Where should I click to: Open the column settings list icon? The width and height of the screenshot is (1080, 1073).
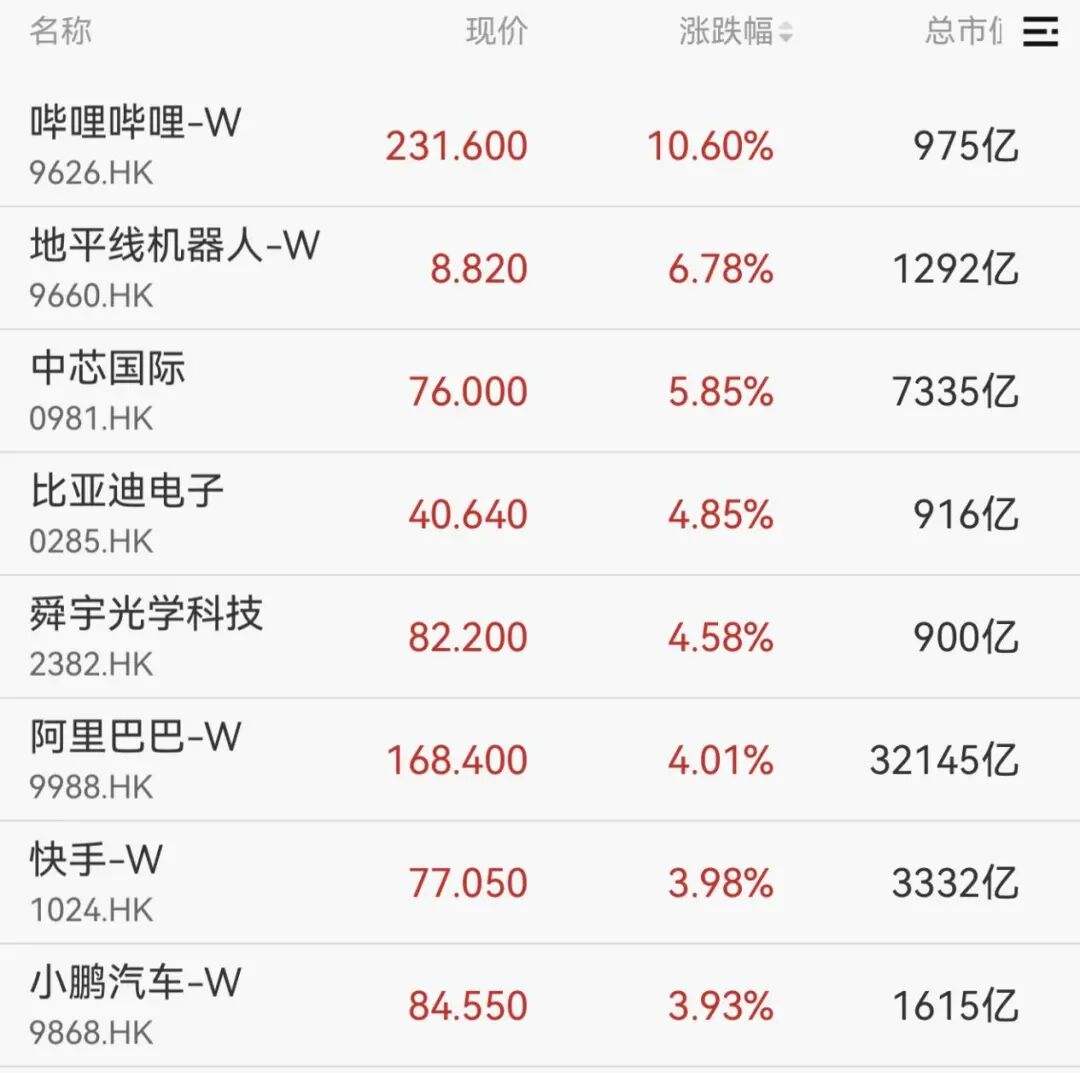1040,32
